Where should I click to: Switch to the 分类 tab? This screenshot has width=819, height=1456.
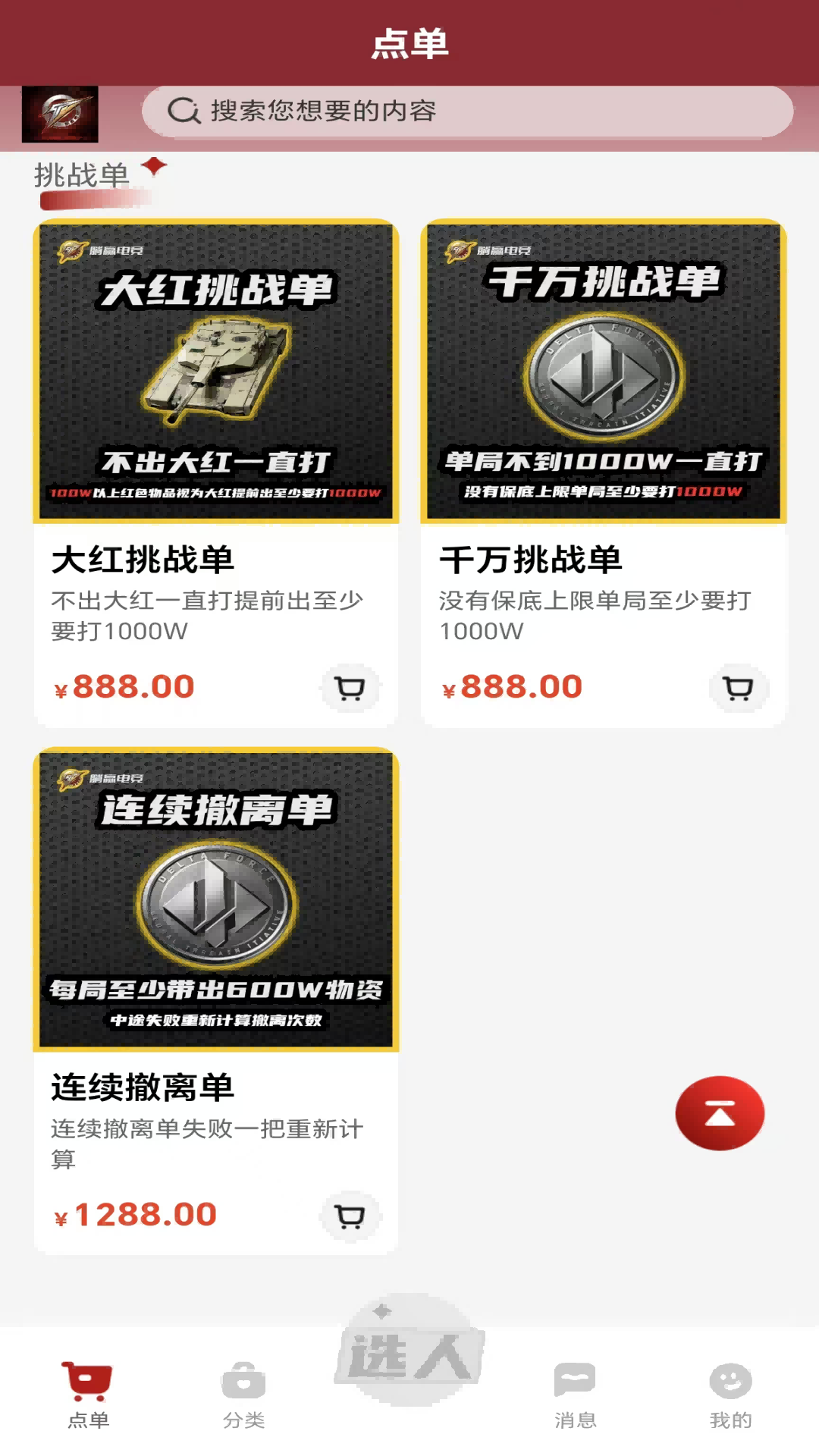(x=243, y=1395)
